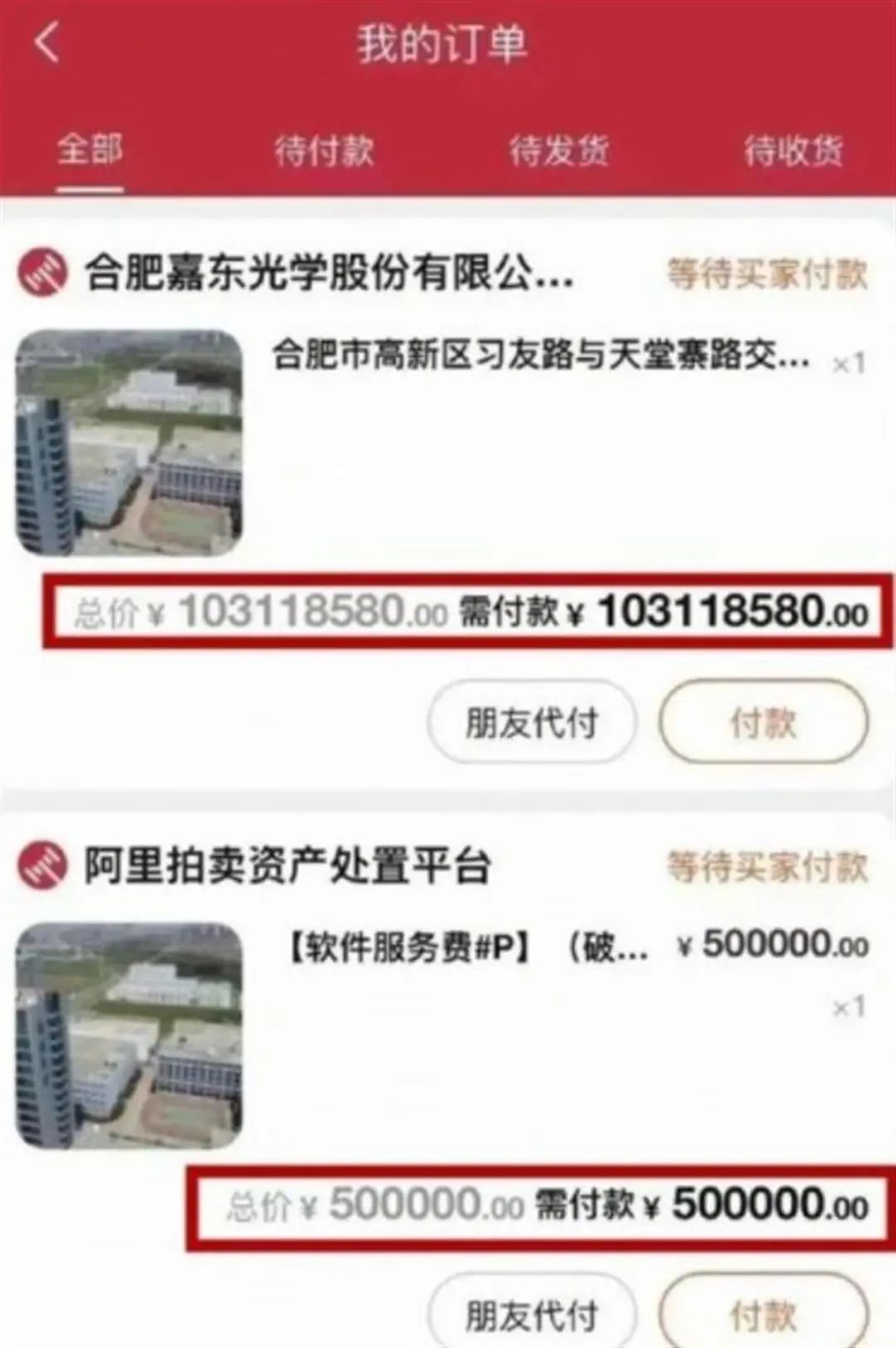Open the 软件服务费#P order item

click(x=465, y=947)
